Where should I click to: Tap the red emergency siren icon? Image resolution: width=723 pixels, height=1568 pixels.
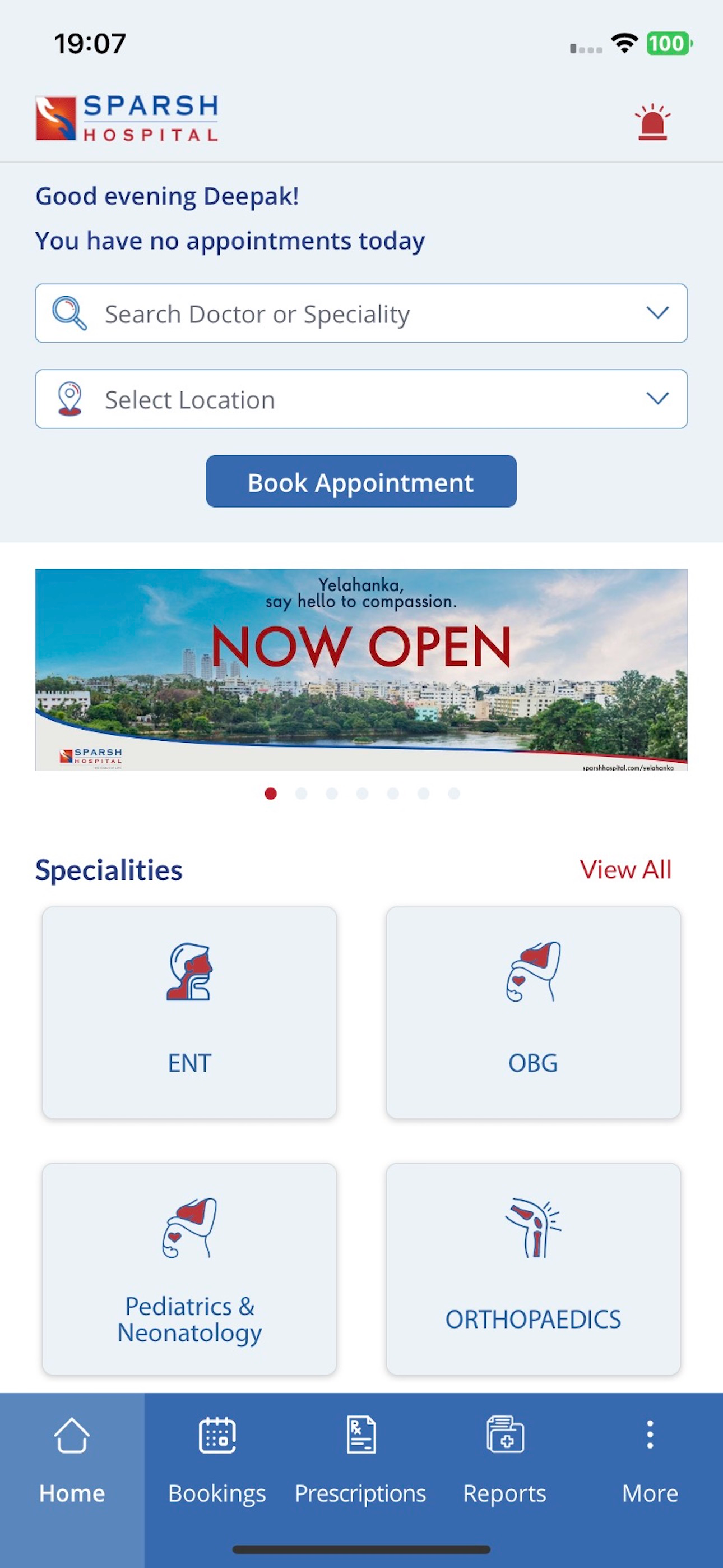pos(652,122)
